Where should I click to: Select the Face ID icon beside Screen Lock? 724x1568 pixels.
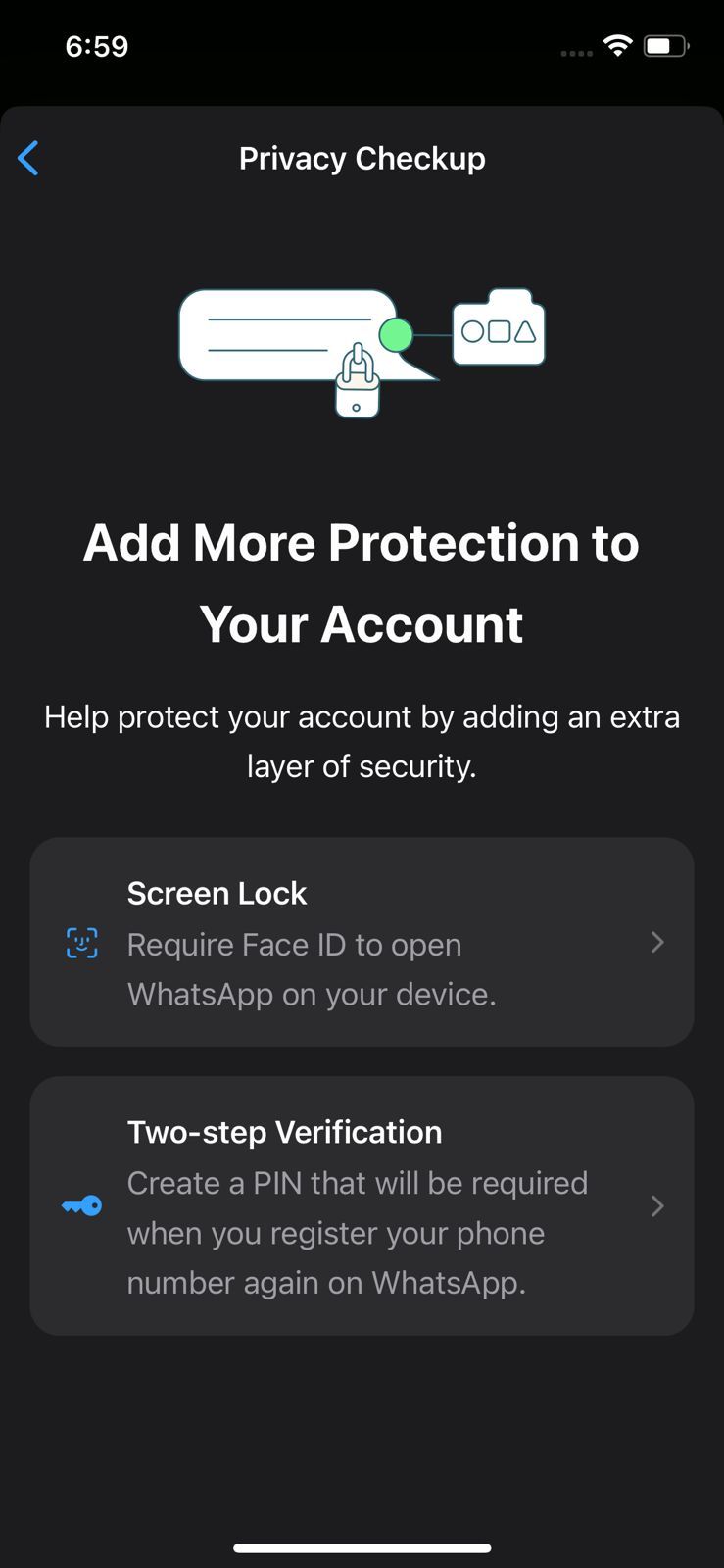point(81,943)
